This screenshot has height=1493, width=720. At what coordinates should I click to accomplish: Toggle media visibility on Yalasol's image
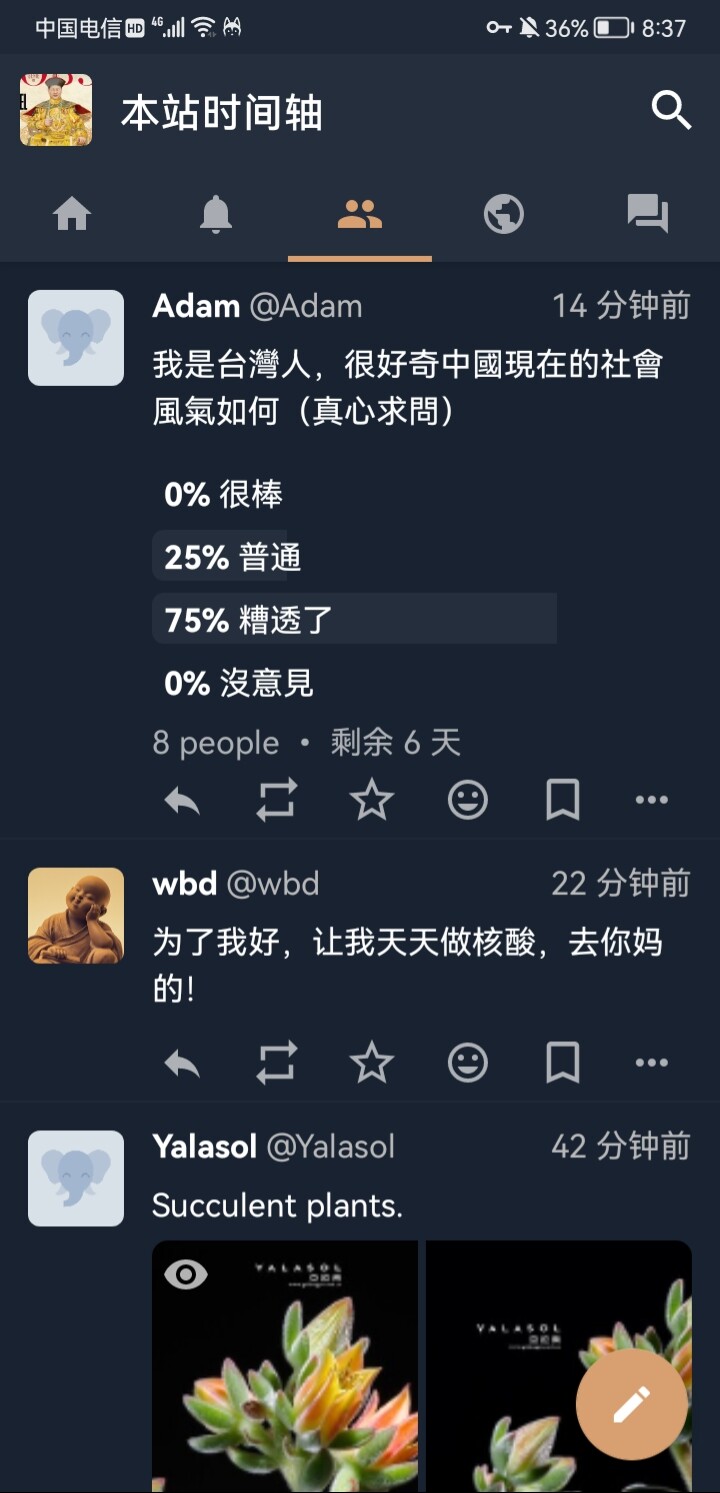(185, 1273)
